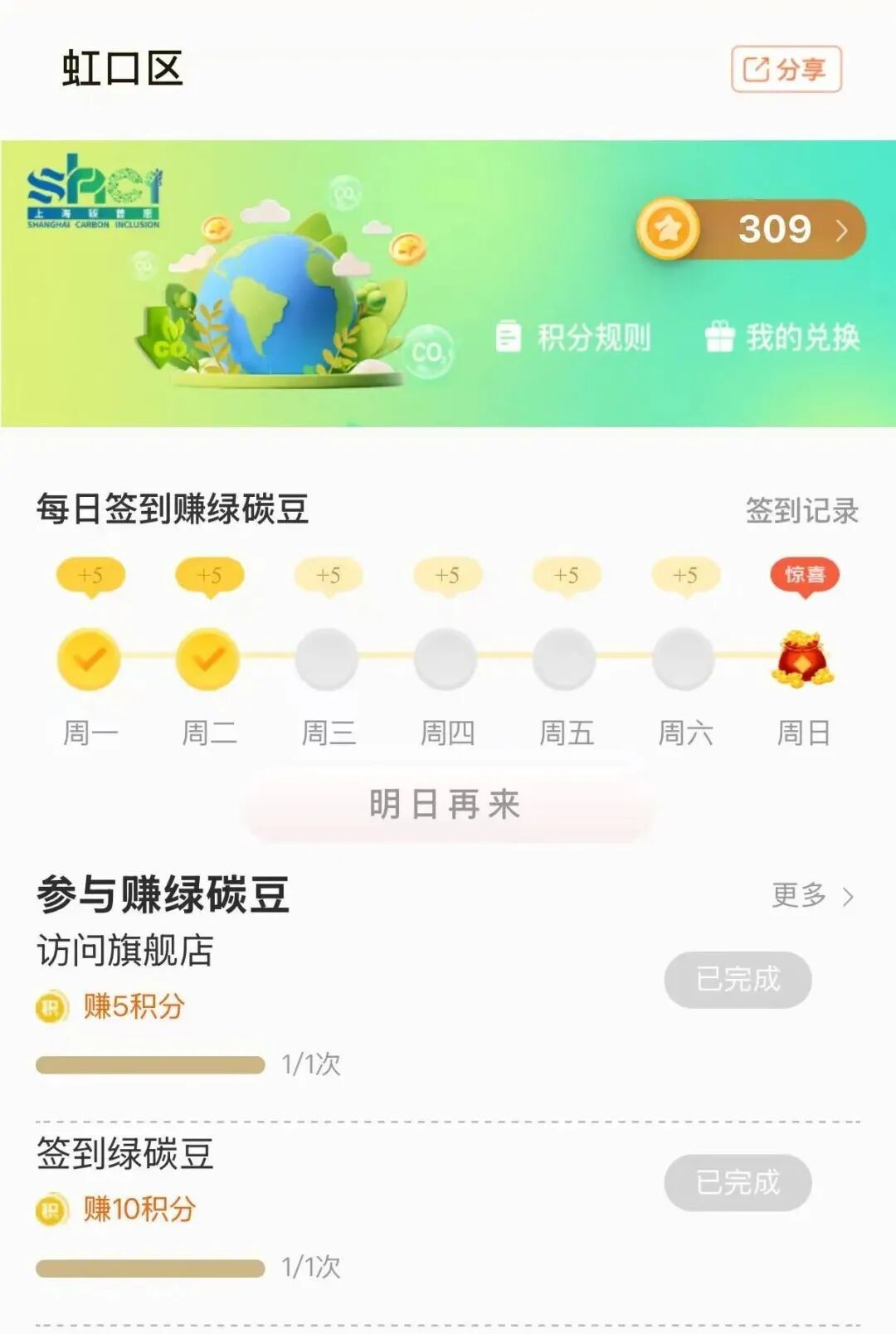Tap the 明日再来 check-in button
The height and width of the screenshot is (1334, 896).
click(446, 804)
